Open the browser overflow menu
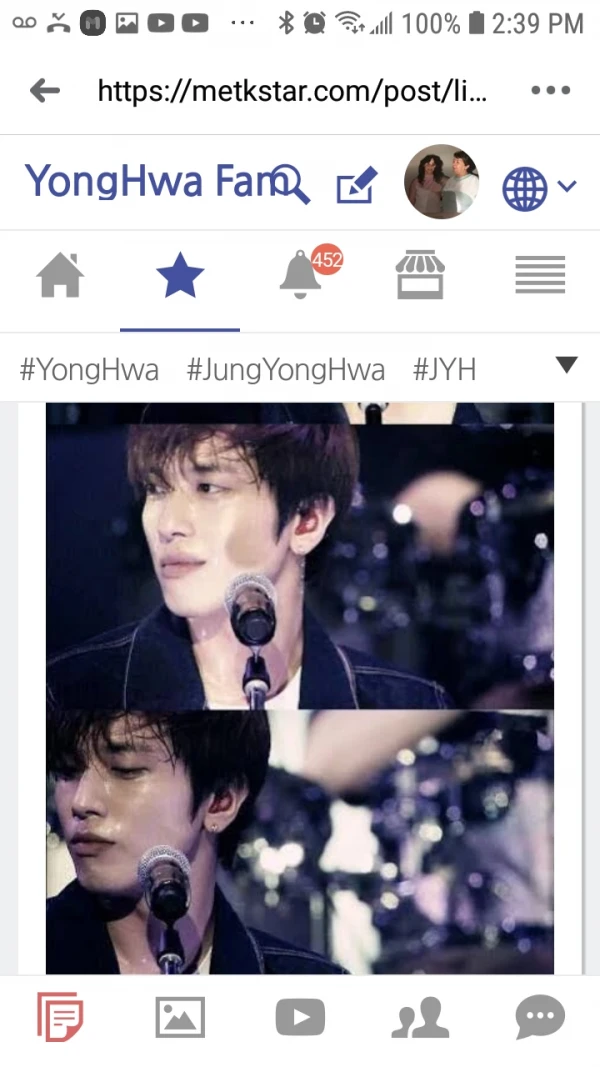This screenshot has width=600, height=1067. [x=550, y=92]
